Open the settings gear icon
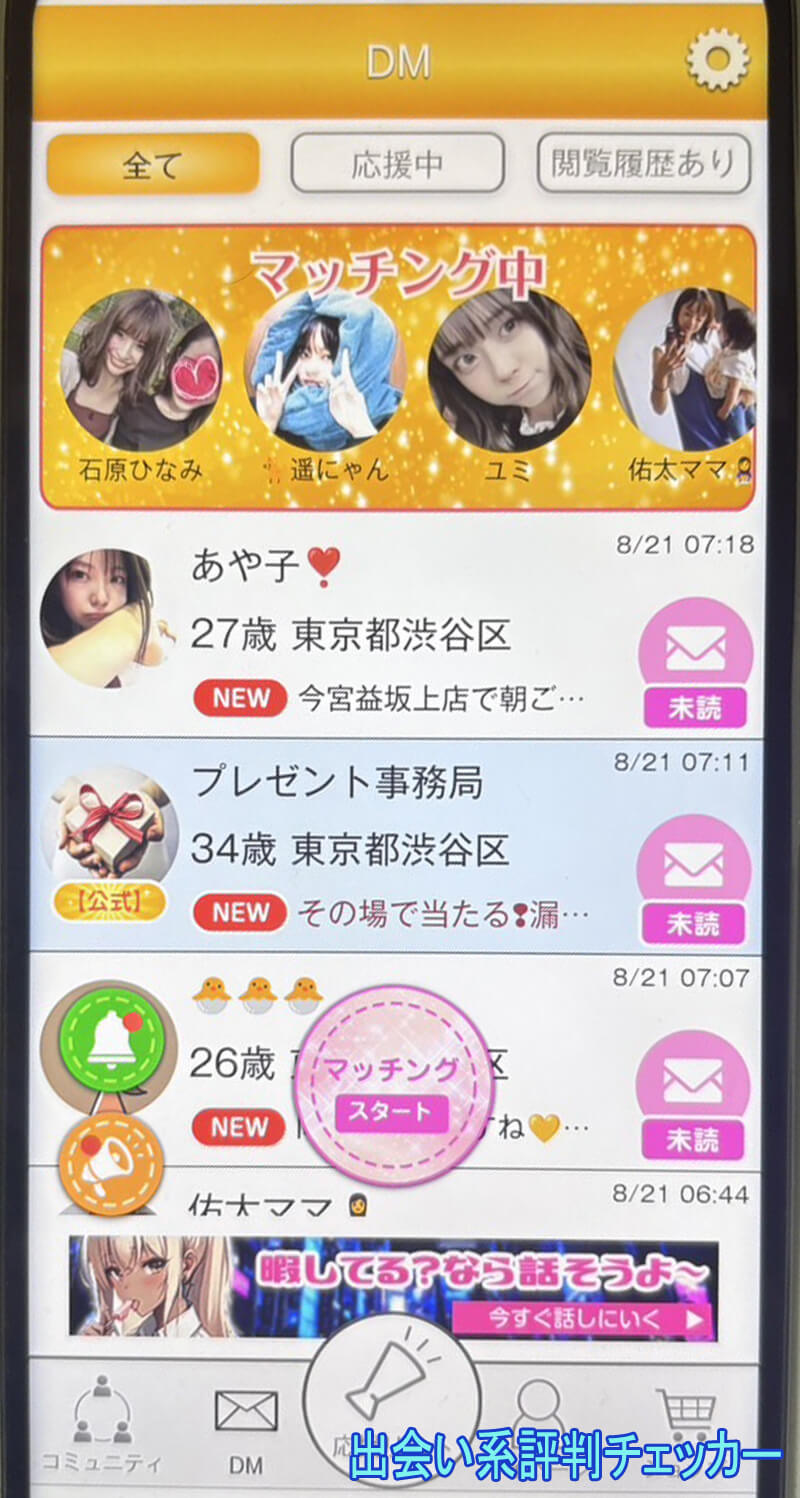Viewport: 800px width, 1498px height. click(x=717, y=59)
